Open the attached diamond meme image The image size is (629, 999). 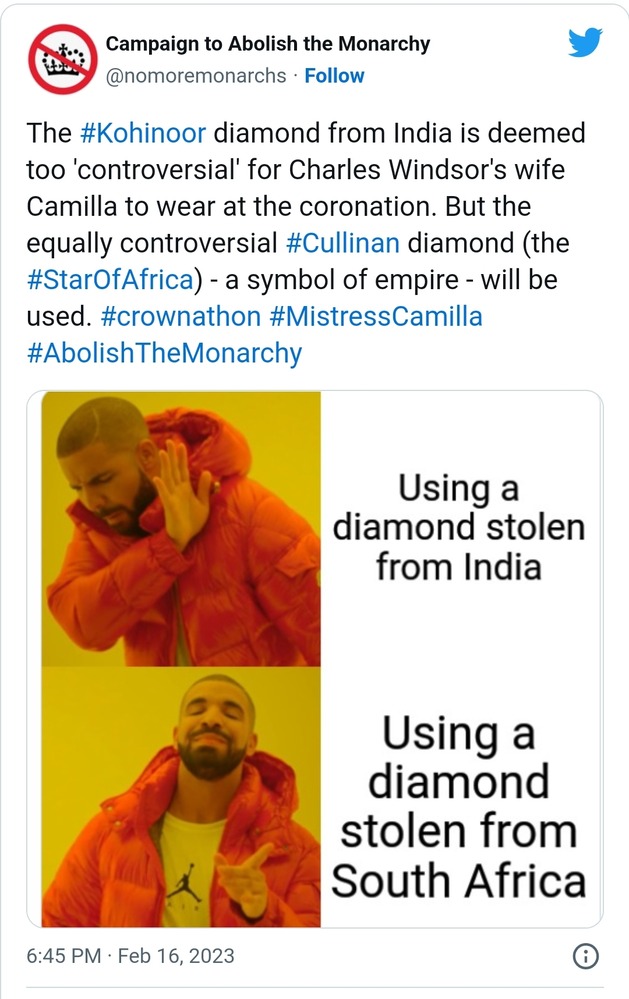click(320, 659)
